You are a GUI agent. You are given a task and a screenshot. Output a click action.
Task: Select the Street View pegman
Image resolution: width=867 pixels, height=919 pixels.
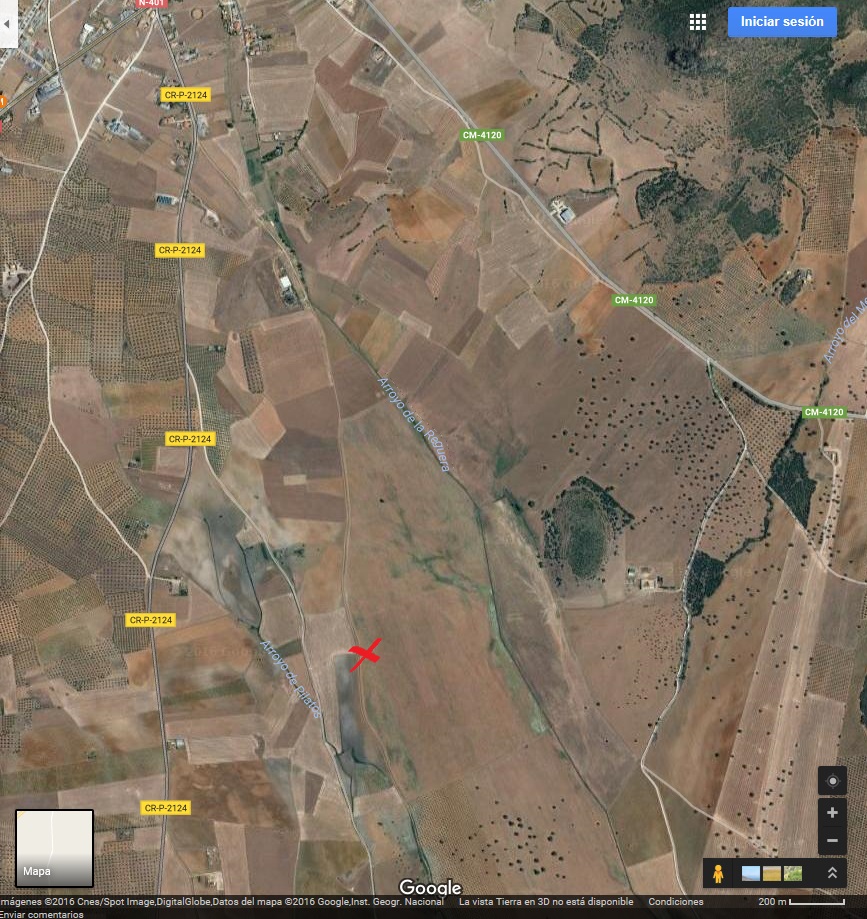(718, 873)
